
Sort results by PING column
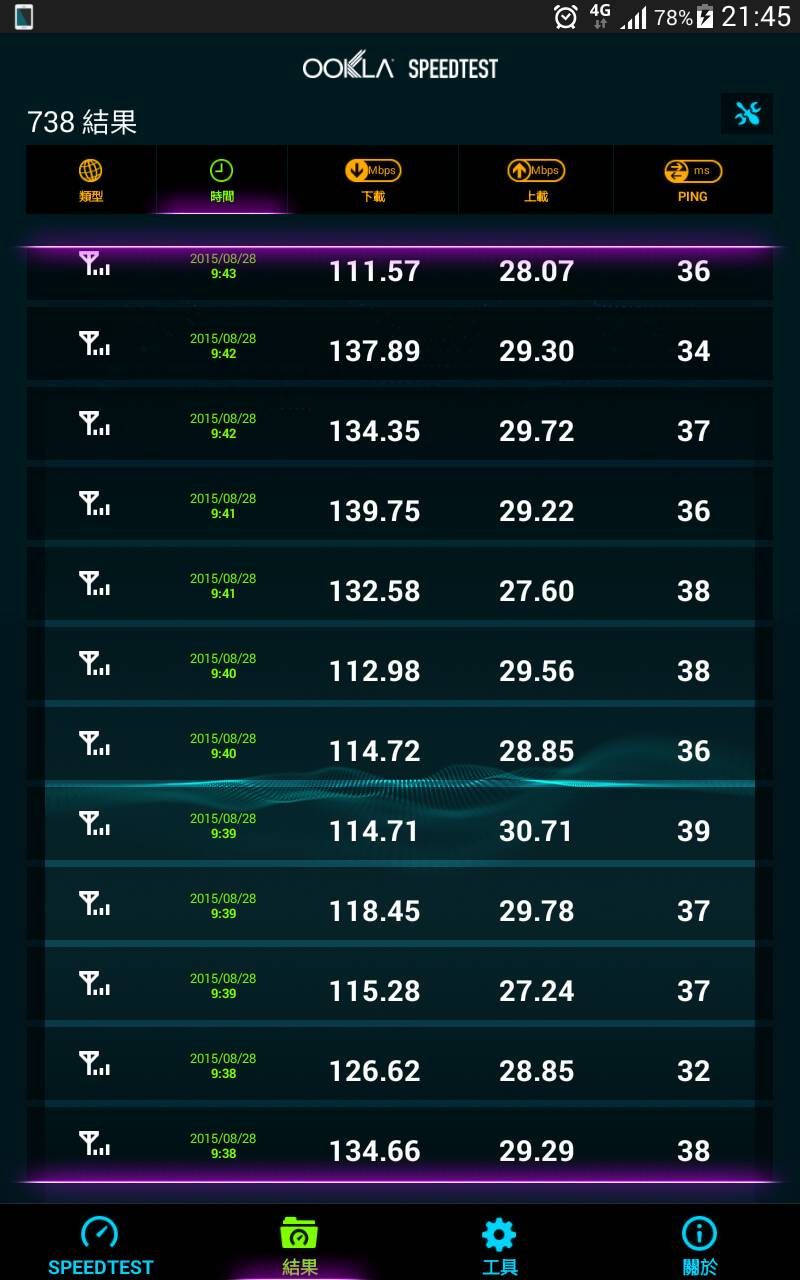tap(693, 180)
